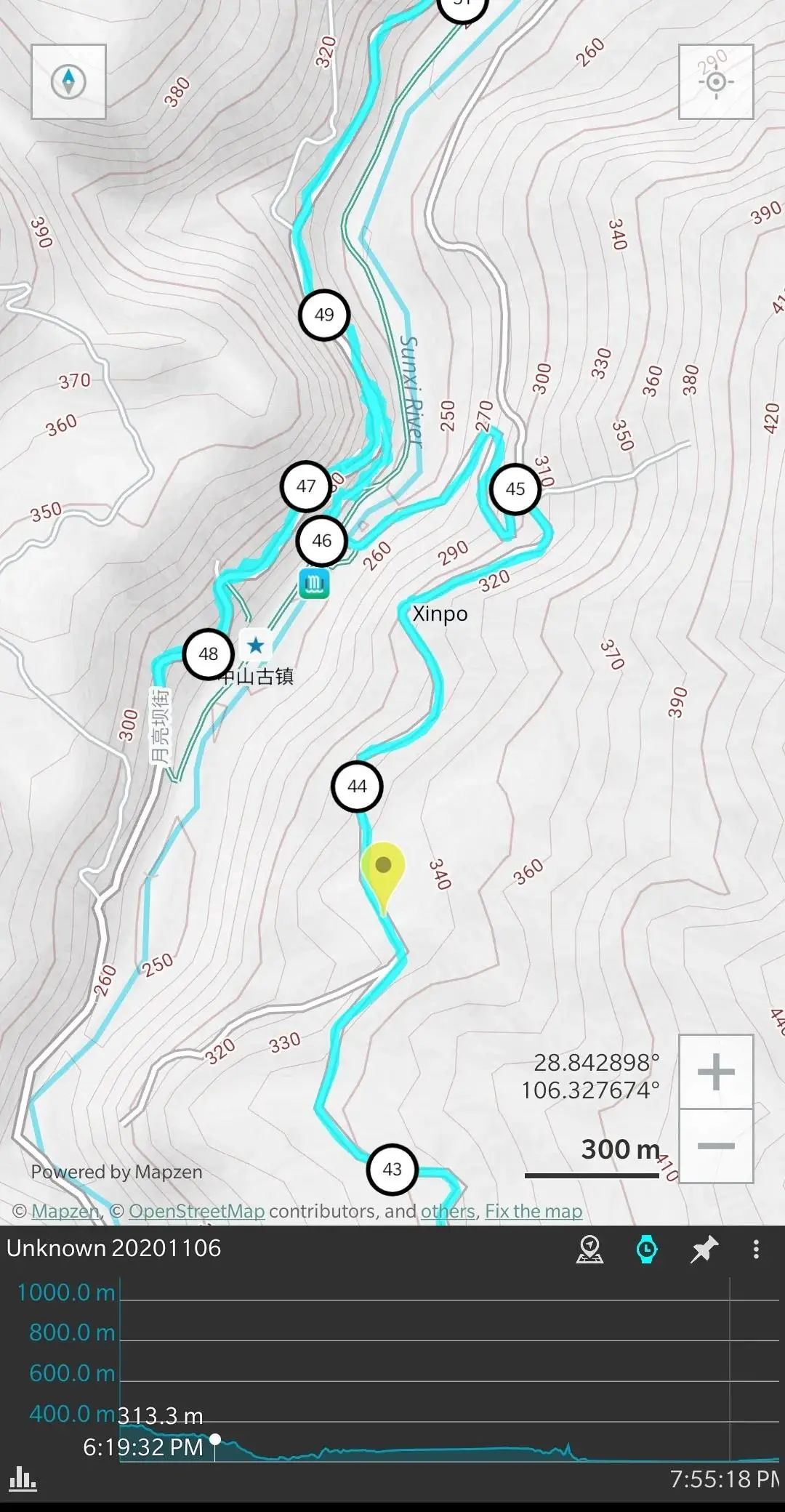Select waypoint marker 45
The height and width of the screenshot is (1512, 785).
[515, 489]
